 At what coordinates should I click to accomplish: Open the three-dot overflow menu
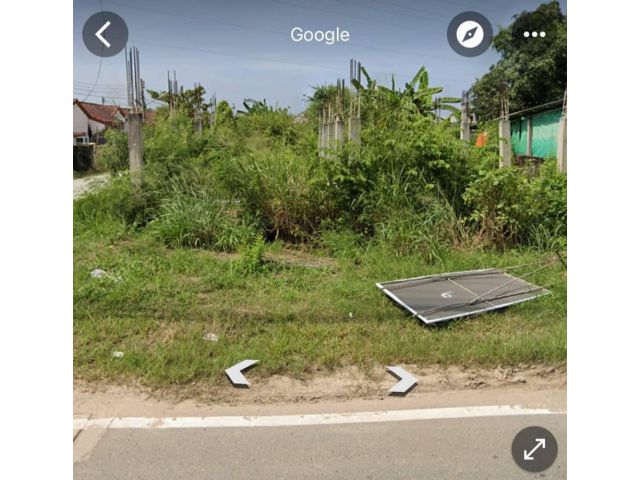[535, 34]
